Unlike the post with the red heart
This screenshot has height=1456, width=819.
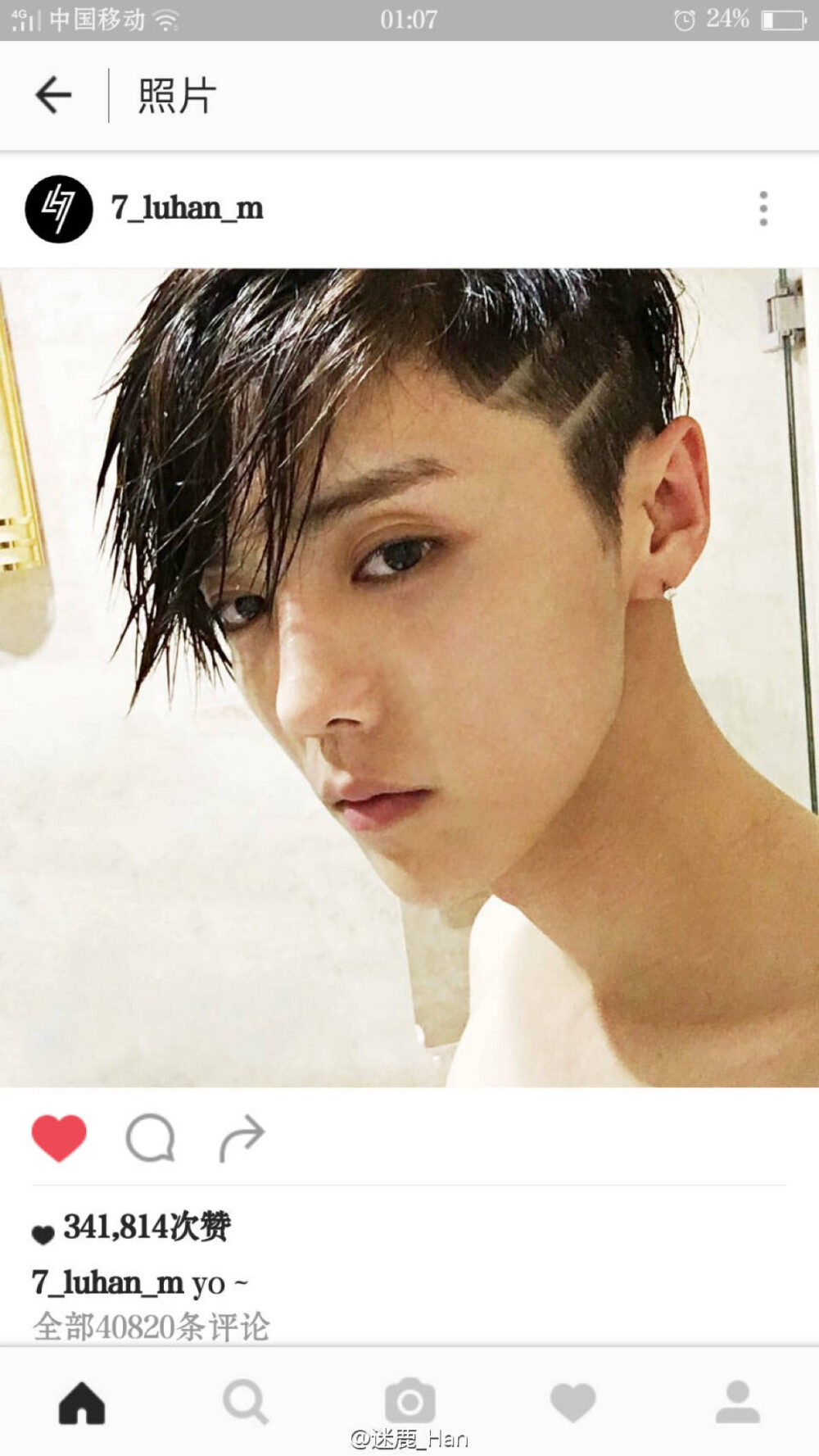(x=59, y=1137)
